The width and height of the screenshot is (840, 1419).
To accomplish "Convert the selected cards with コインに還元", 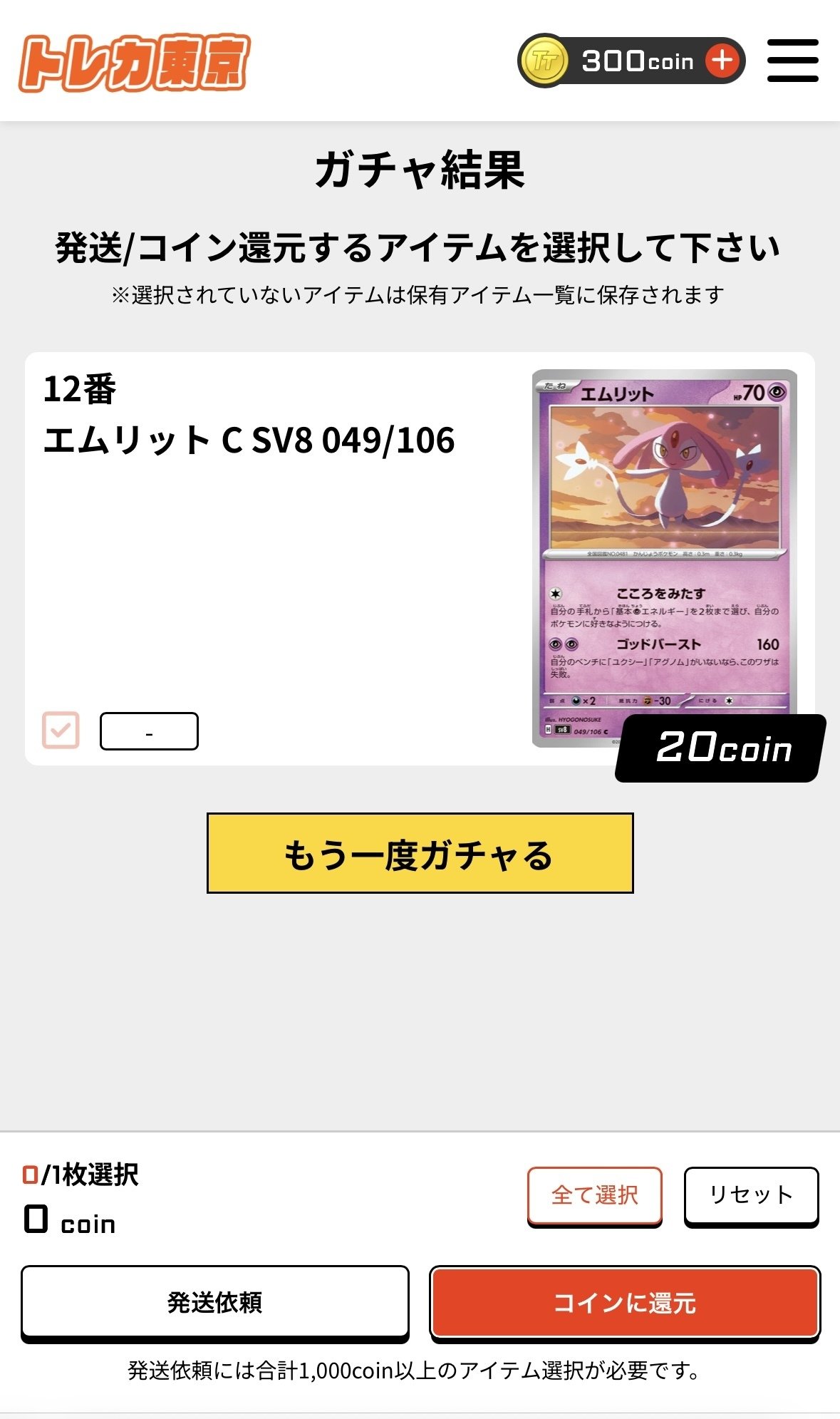I will 625,1302.
